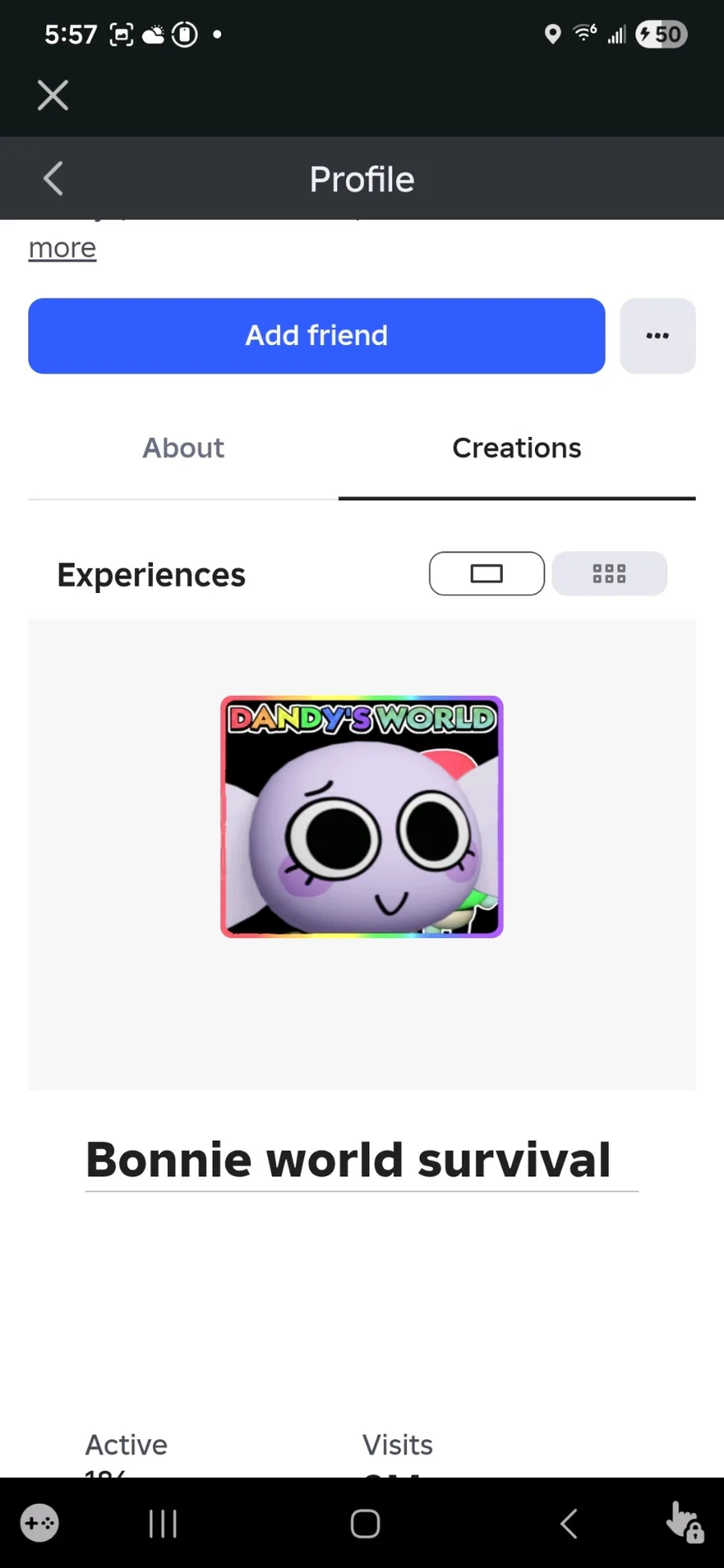Image resolution: width=724 pixels, height=1568 pixels.
Task: Open the Bonnie world survival title link
Action: [x=348, y=1160]
